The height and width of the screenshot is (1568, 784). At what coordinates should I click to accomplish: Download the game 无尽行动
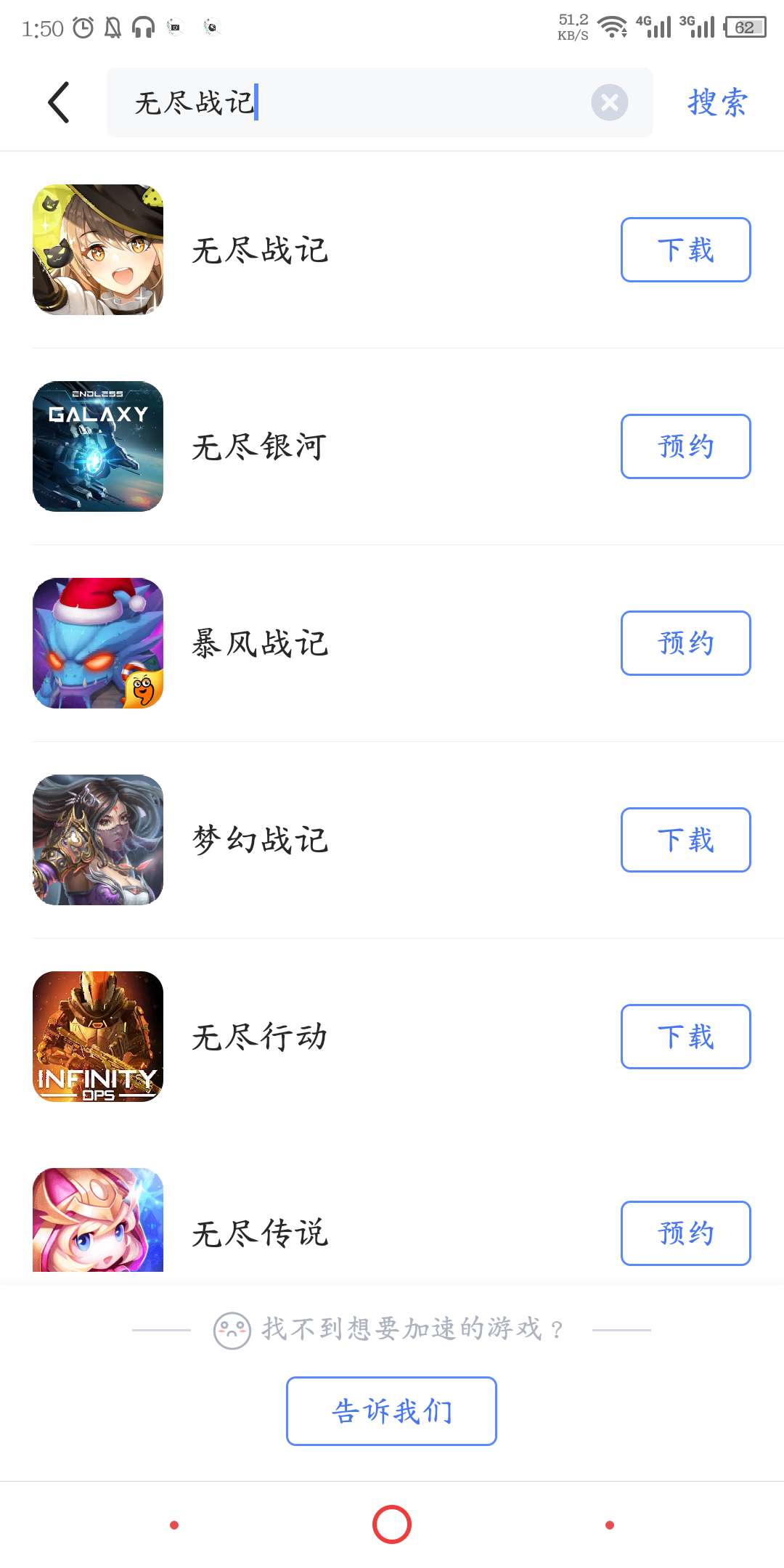685,1037
